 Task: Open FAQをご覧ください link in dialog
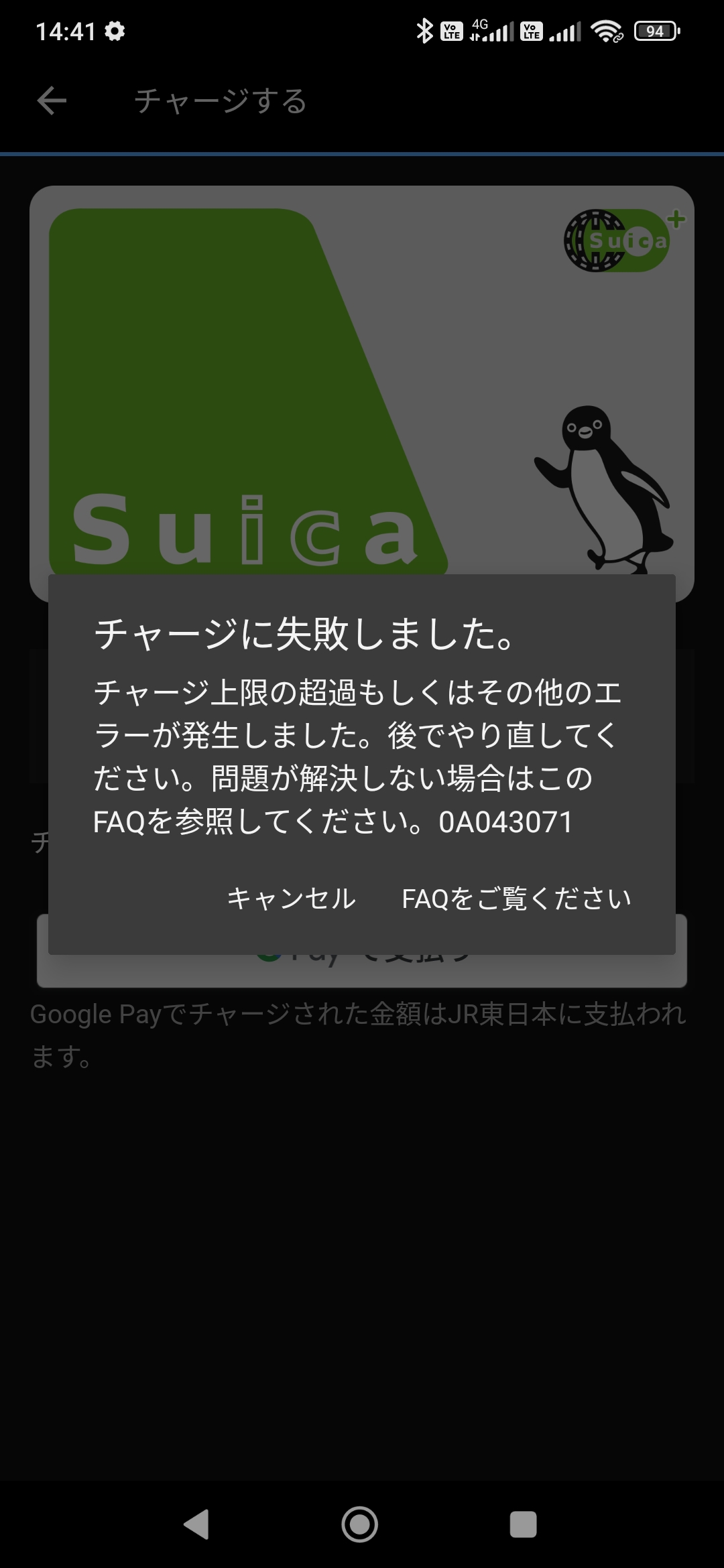pyautogui.click(x=517, y=899)
